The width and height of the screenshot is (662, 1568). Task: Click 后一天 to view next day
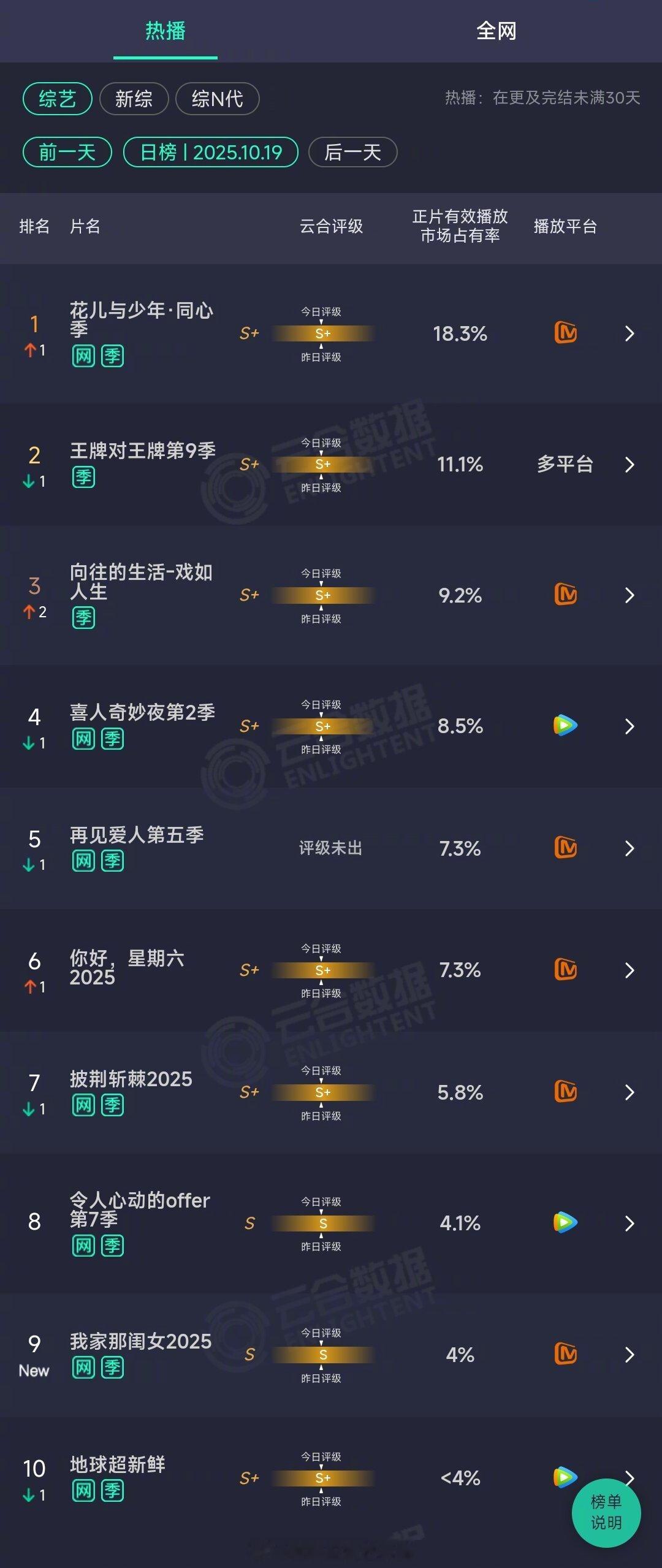click(x=352, y=153)
